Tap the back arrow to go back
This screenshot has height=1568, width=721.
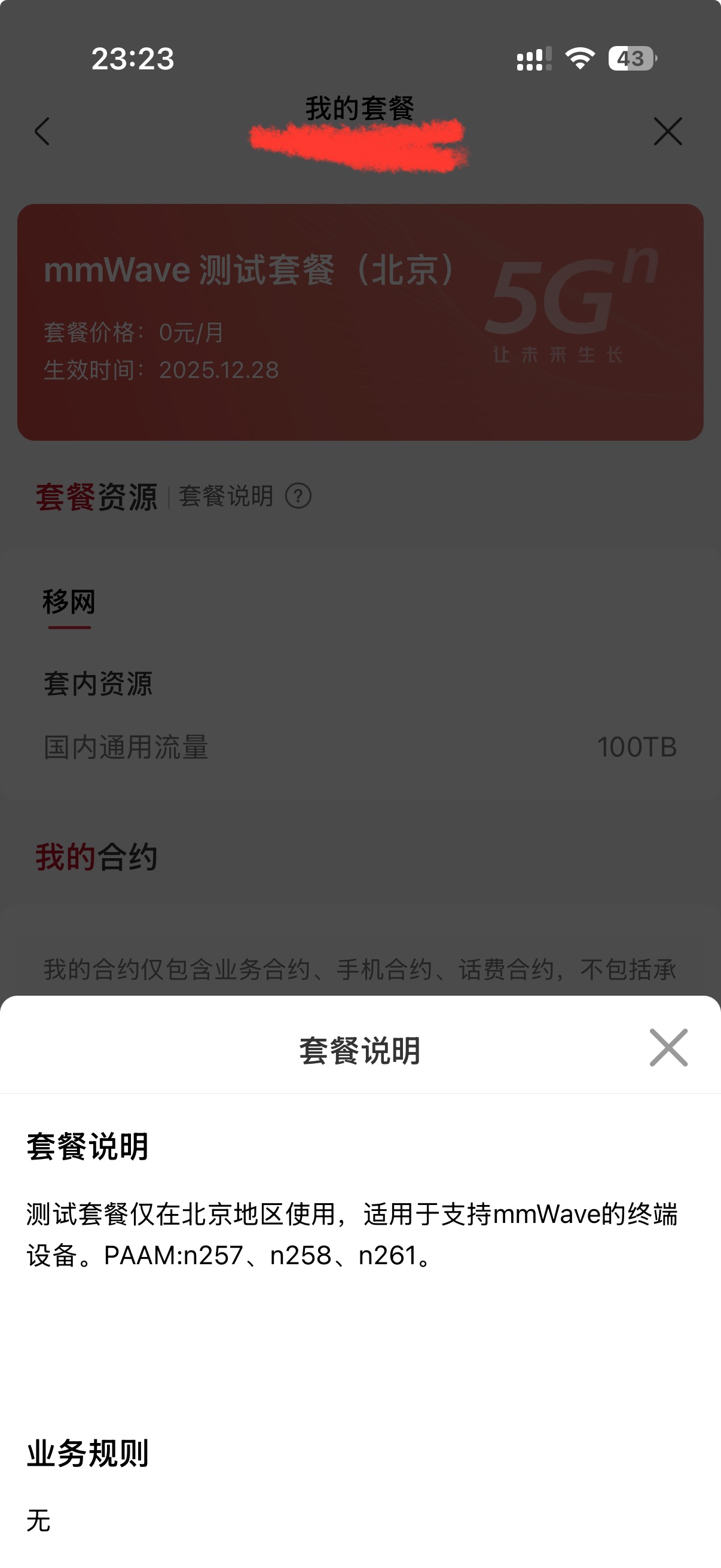(x=42, y=132)
